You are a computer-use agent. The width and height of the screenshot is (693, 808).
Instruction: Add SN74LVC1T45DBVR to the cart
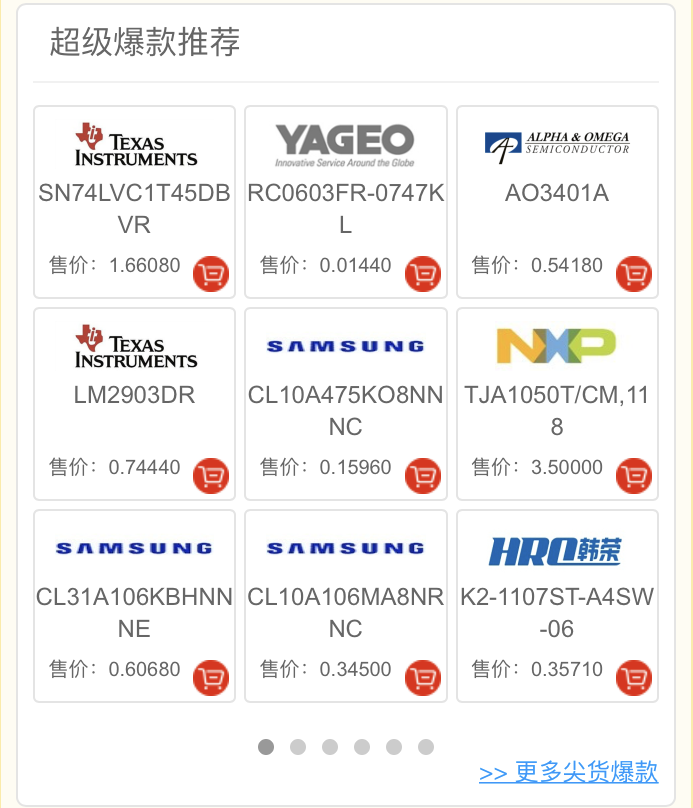pos(211,274)
